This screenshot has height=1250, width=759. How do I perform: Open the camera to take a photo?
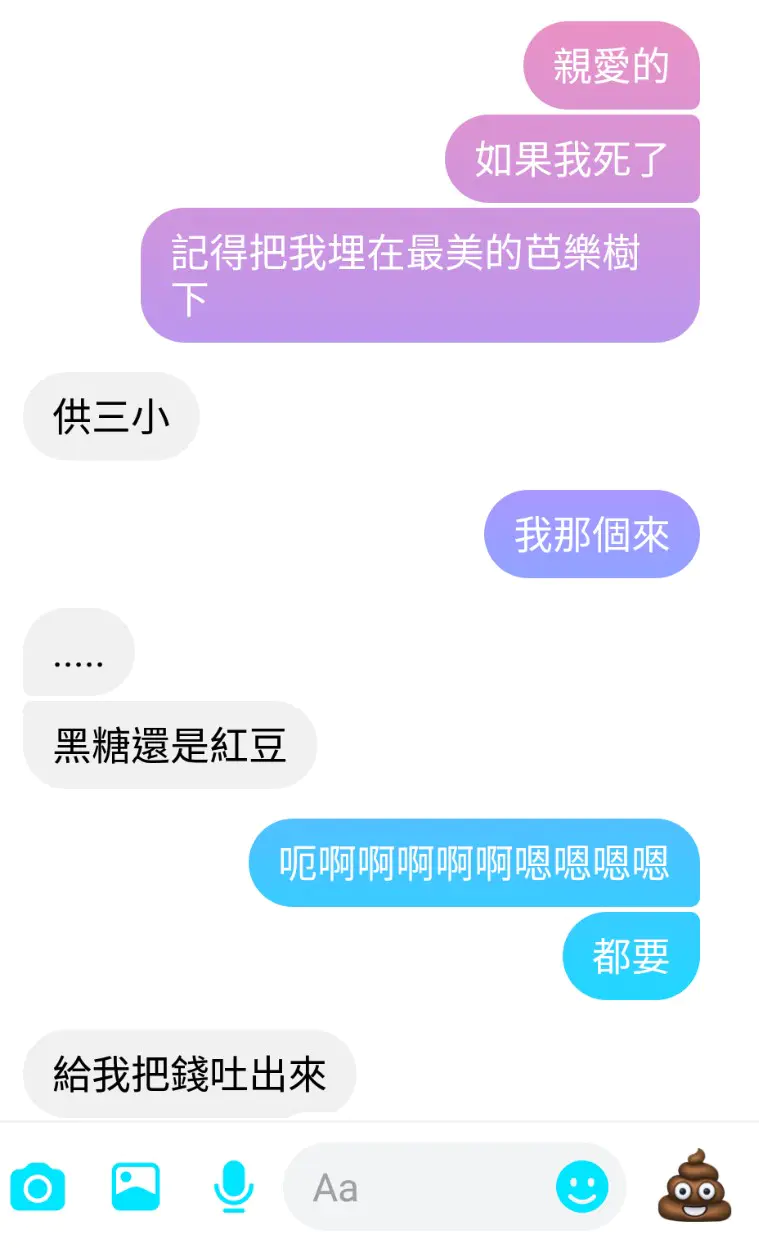tap(38, 1188)
